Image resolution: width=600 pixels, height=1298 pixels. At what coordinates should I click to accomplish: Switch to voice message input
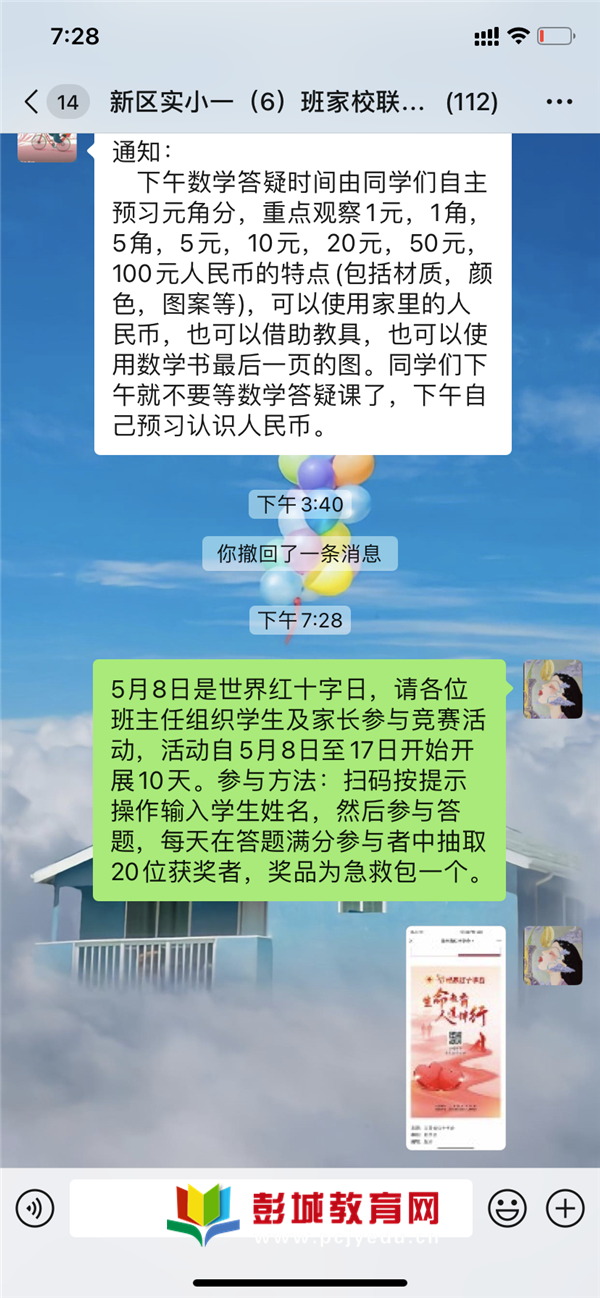[34, 1208]
